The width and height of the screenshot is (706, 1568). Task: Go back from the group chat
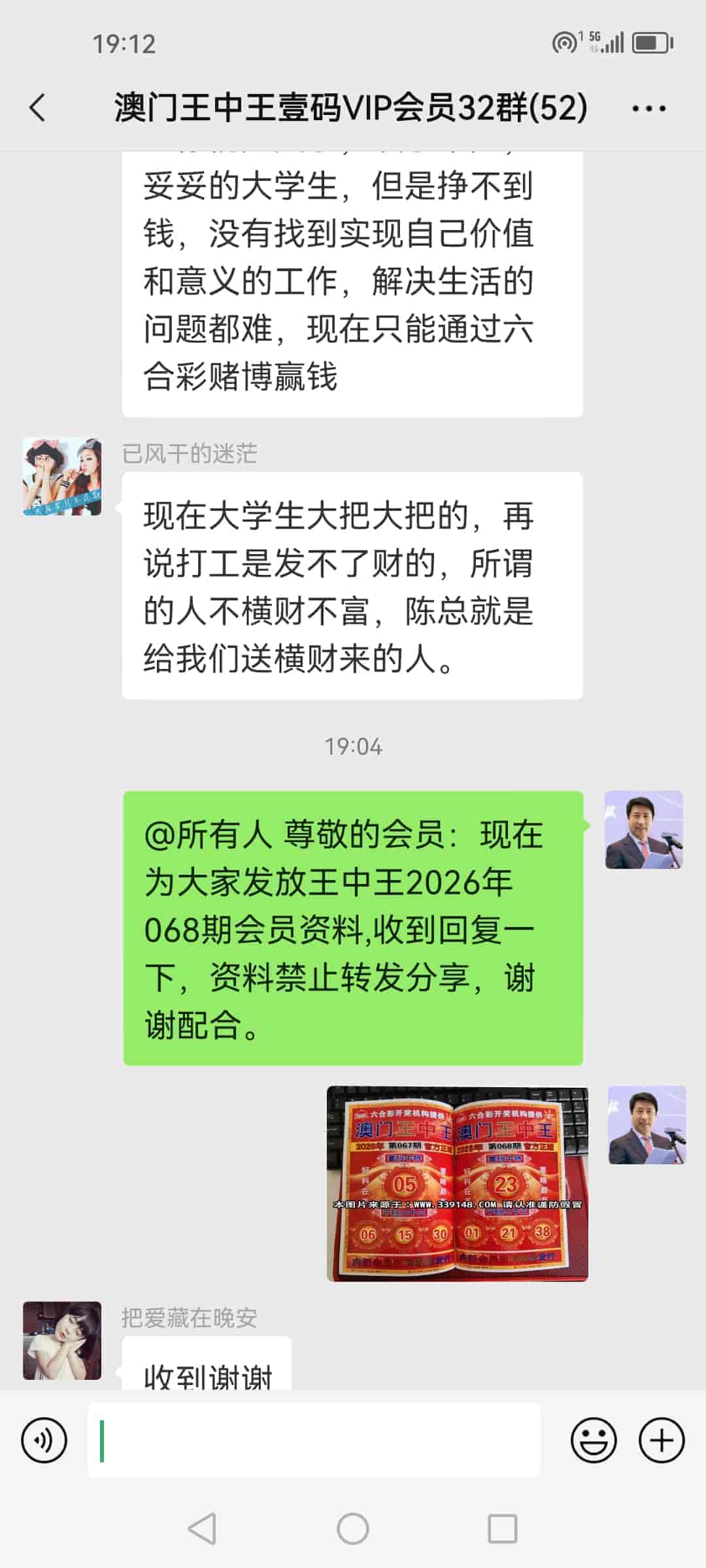[38, 108]
